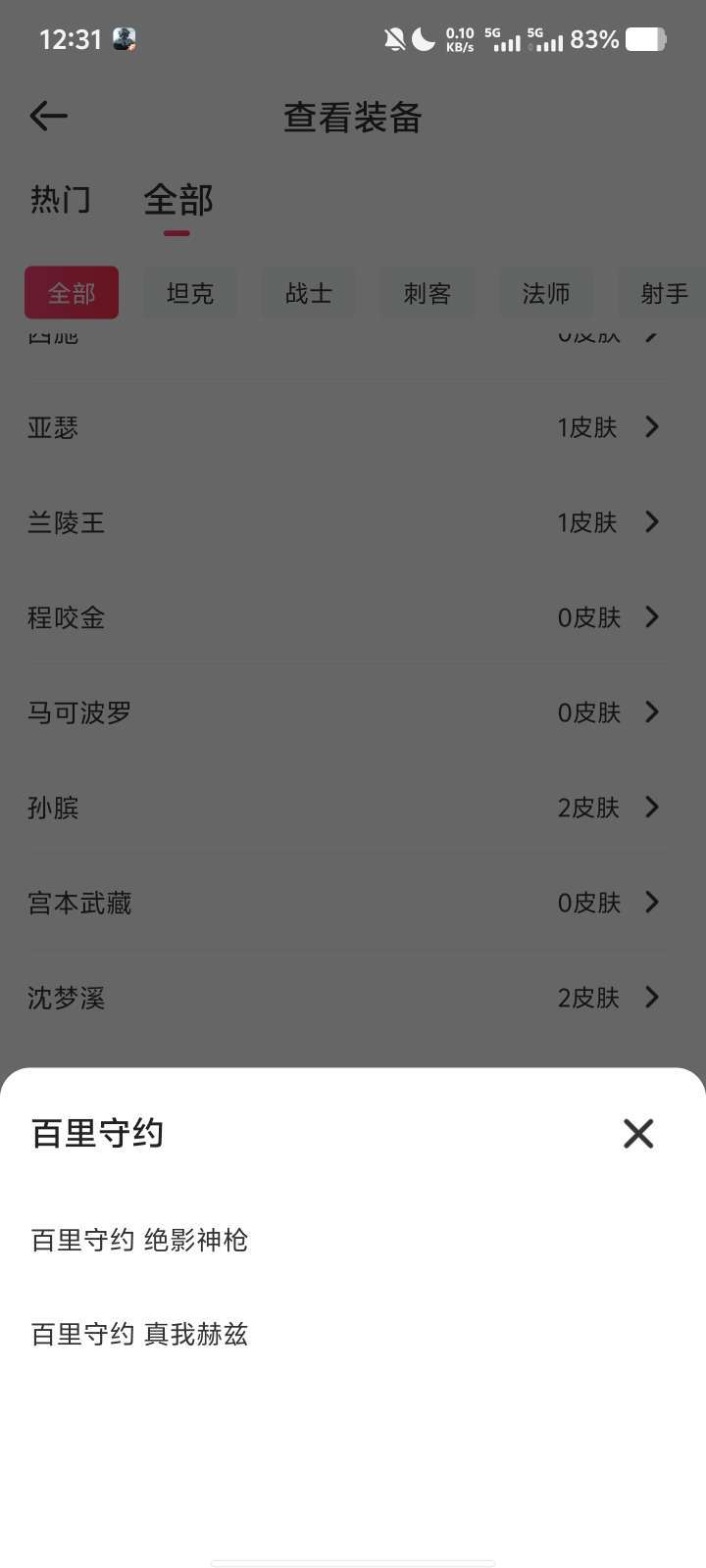
Task: Close the 百里守约 bottom sheet
Action: (638, 1134)
